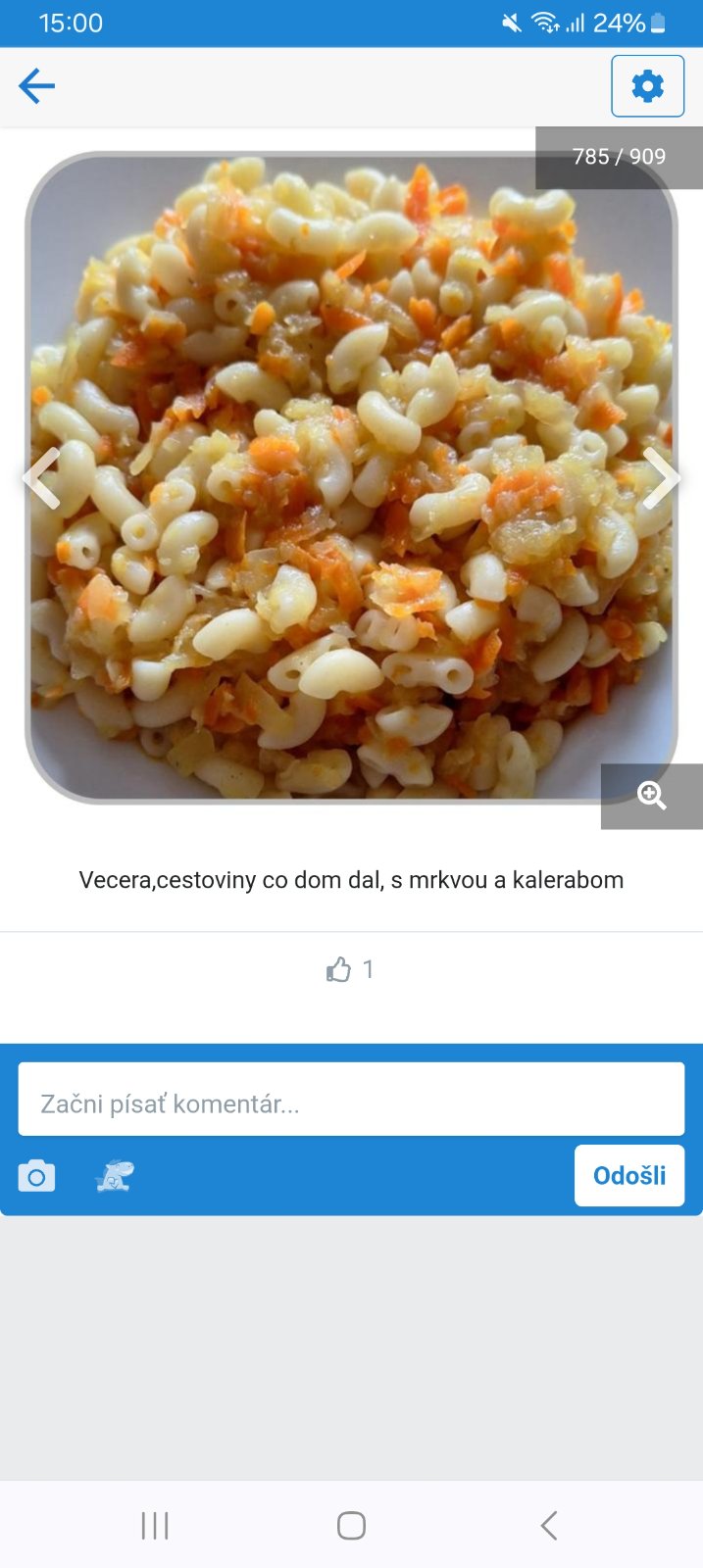
Task: Open the sticker picker icon
Action: 115,1176
